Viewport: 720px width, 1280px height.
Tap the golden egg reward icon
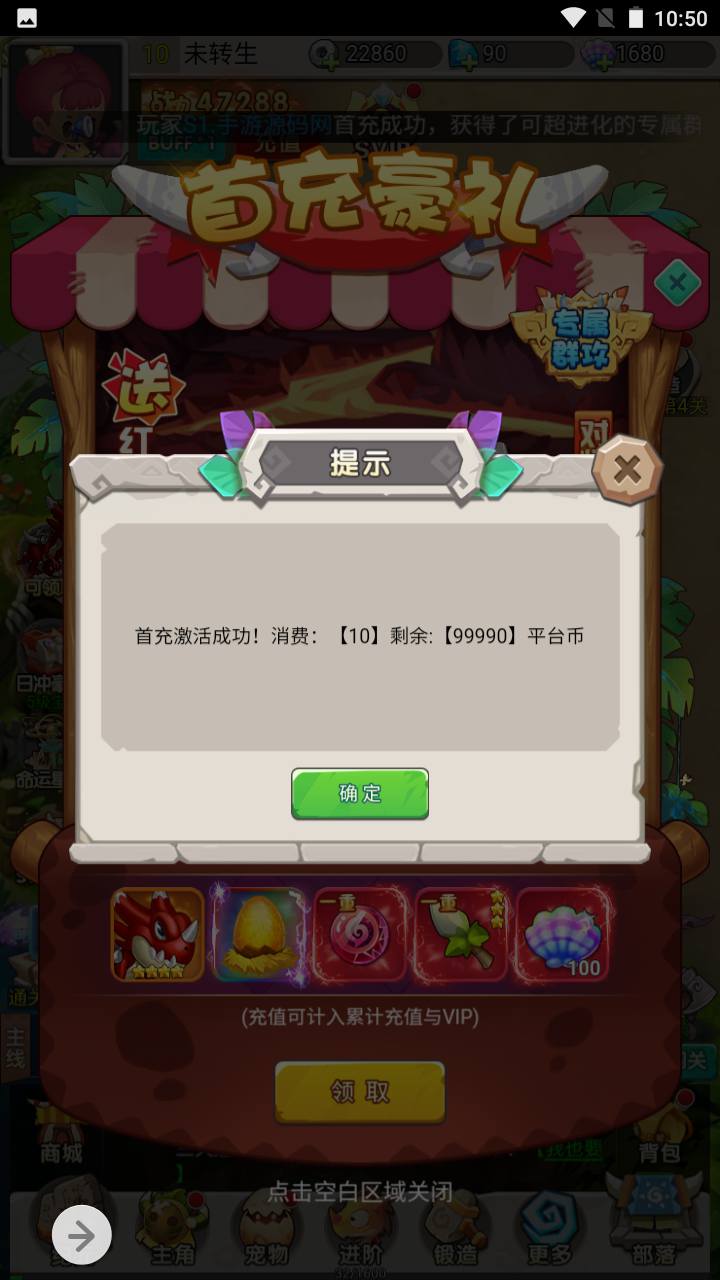259,934
